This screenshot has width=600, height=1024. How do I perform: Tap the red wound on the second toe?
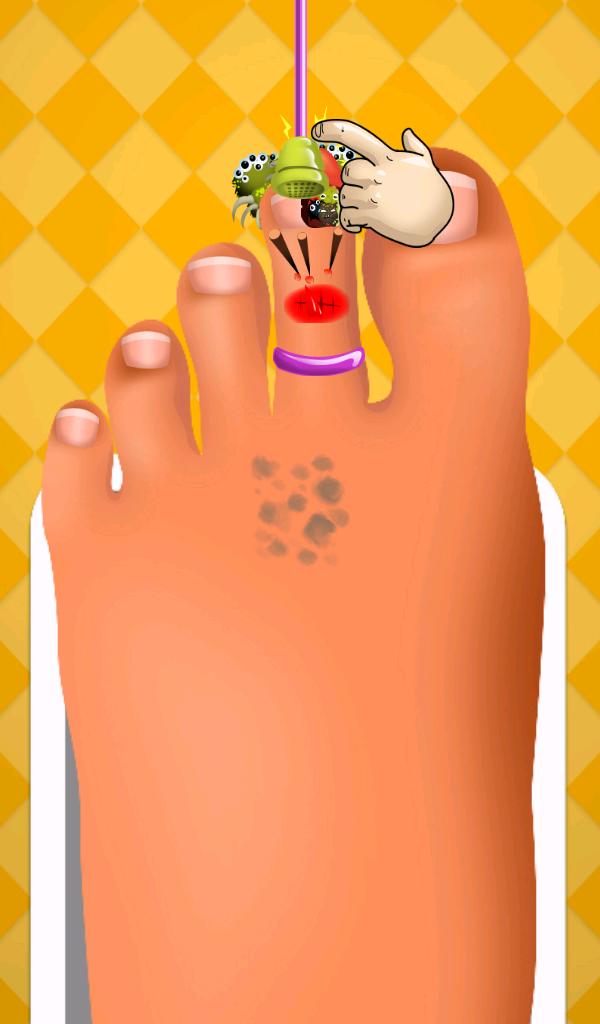tap(316, 305)
